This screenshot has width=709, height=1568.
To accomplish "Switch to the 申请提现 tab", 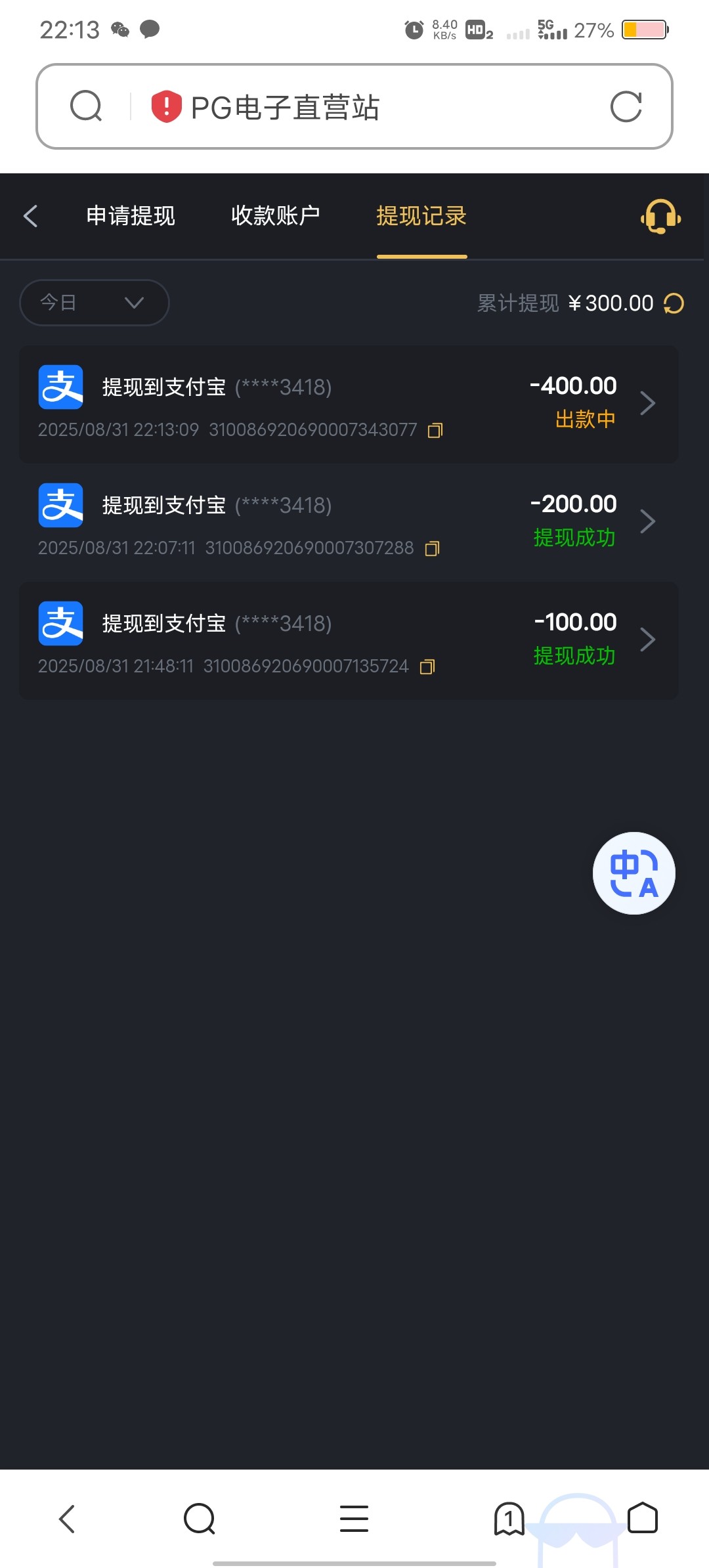I will coord(131,216).
